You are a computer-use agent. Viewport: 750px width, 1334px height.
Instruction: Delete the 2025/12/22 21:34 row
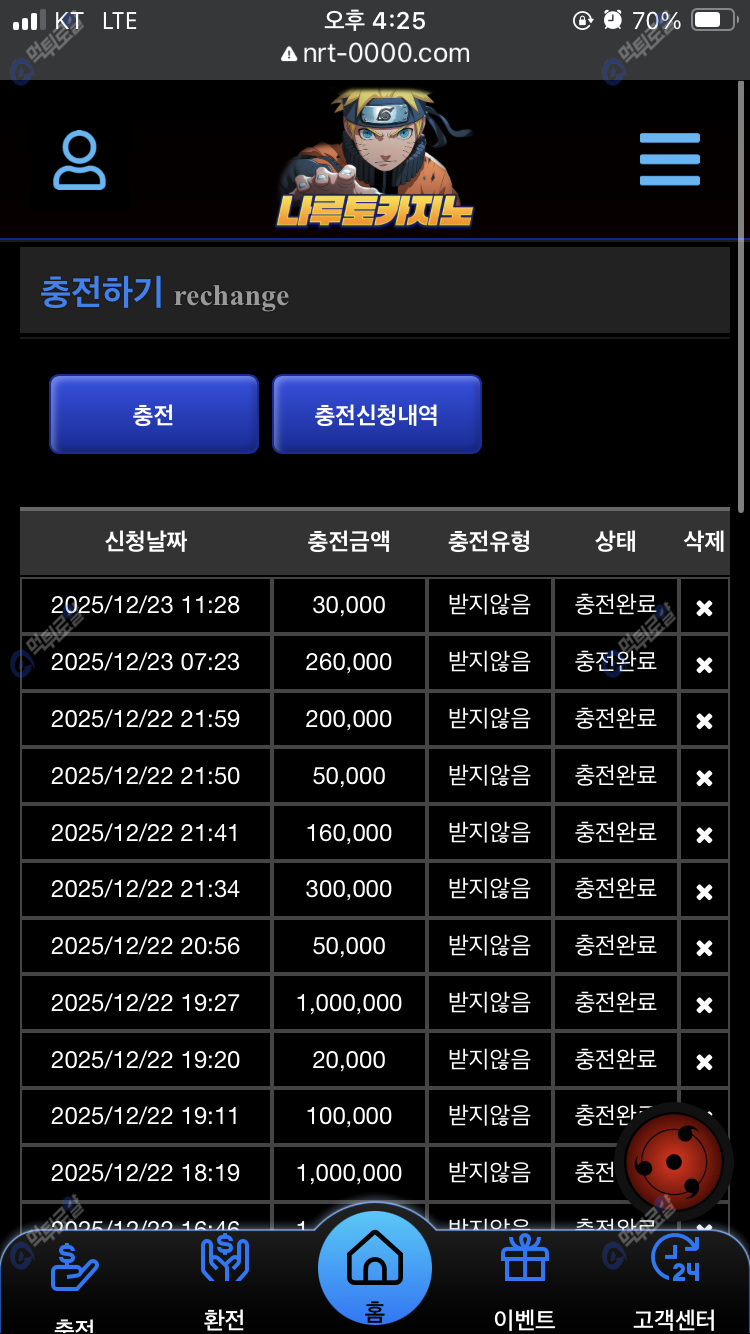704,891
